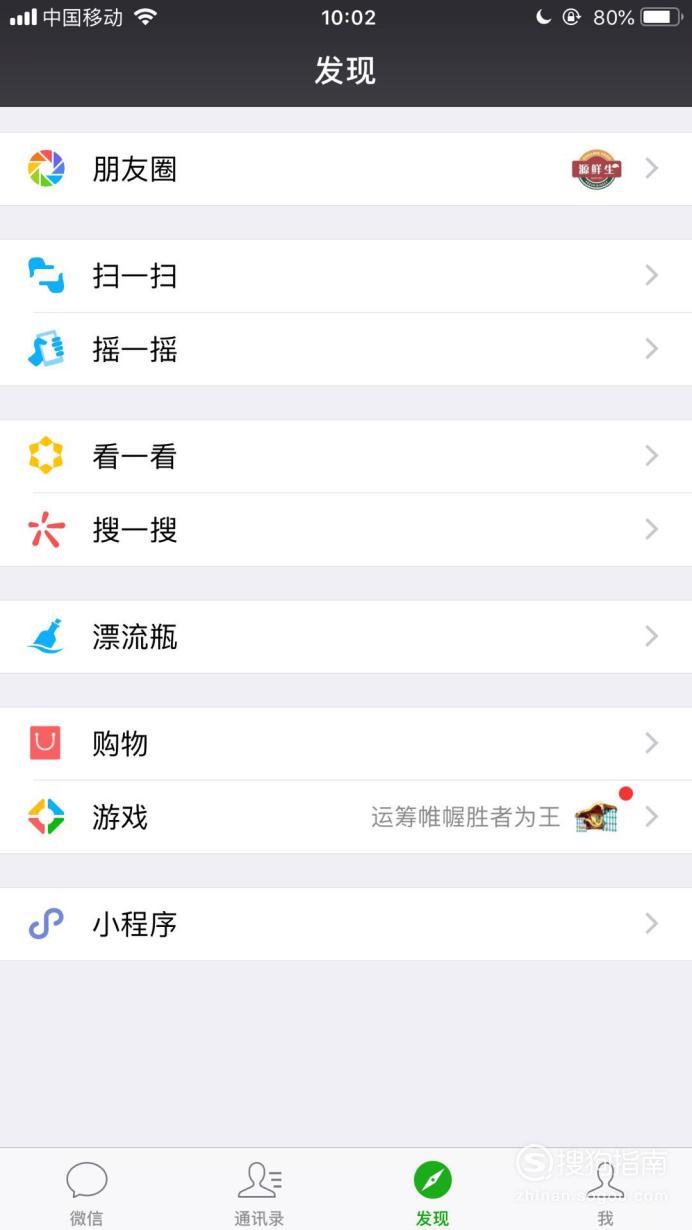692x1230 pixels.
Task: Open 看一看 Top Stories
Action: [346, 456]
